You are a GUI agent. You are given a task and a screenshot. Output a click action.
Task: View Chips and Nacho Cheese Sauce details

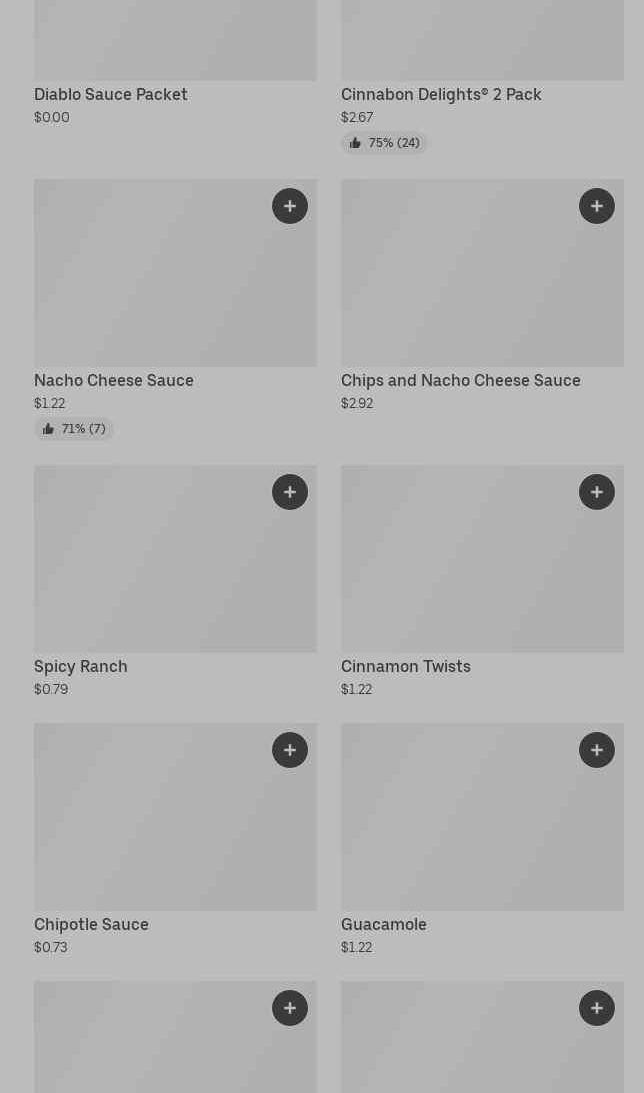[460, 380]
